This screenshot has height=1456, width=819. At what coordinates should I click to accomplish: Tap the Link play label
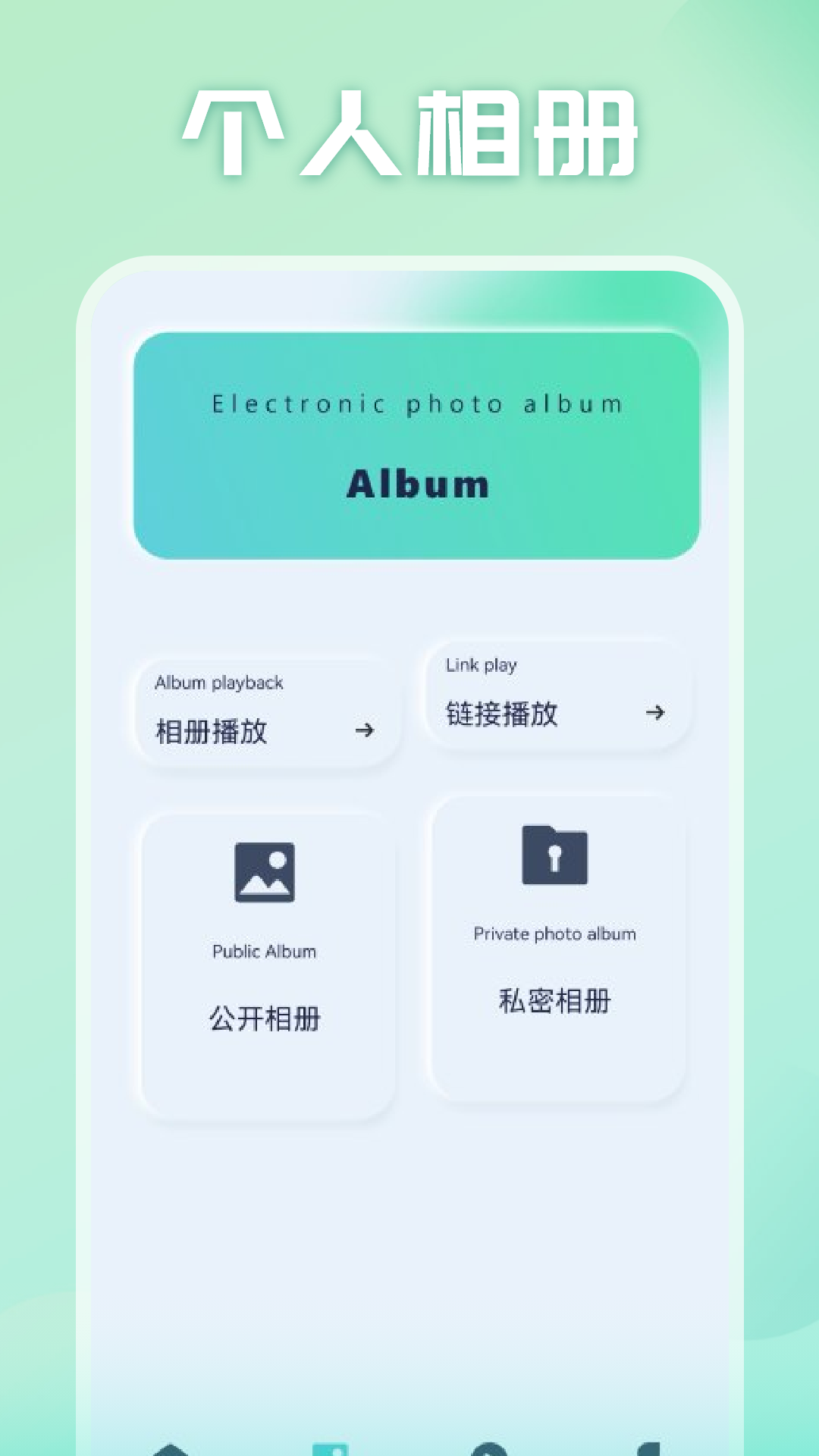coord(481,665)
